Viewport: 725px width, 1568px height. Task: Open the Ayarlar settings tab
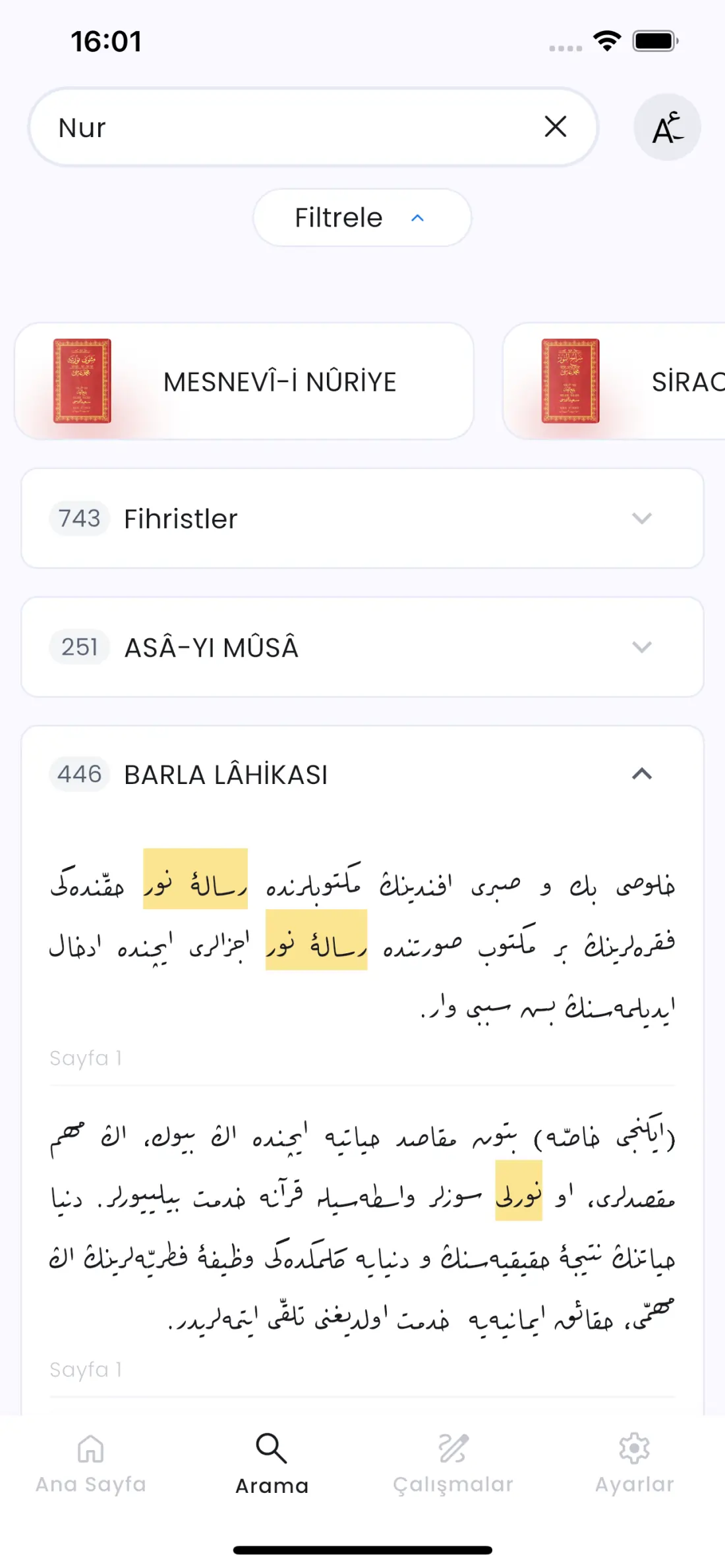pyautogui.click(x=634, y=1464)
